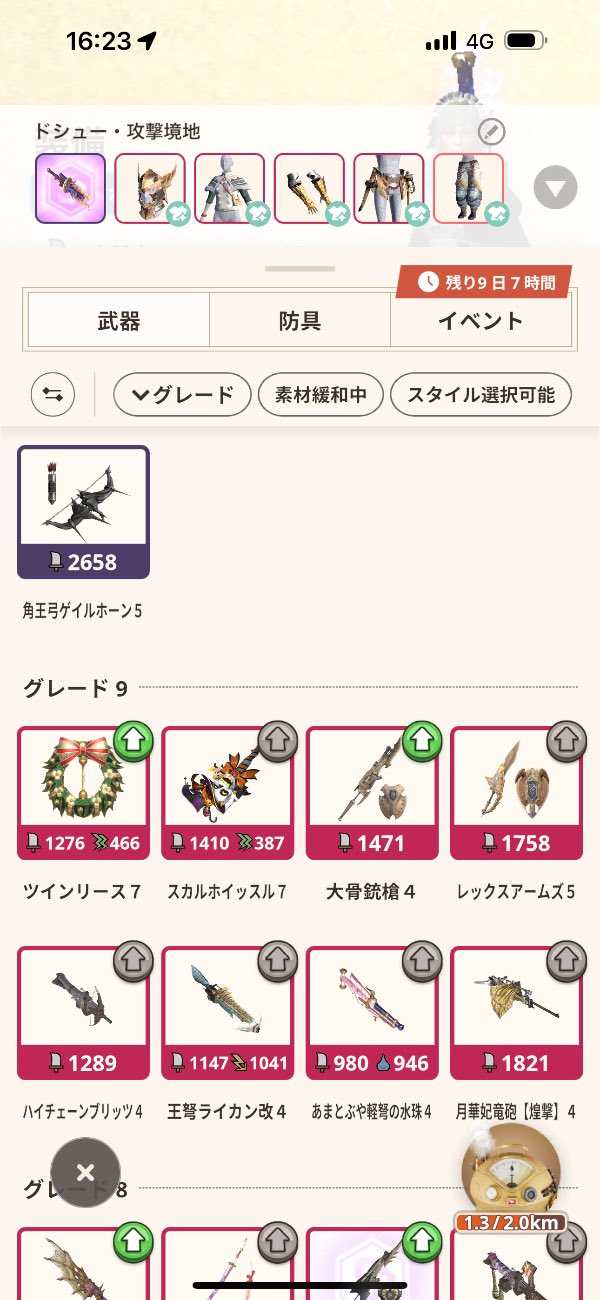Image resolution: width=600 pixels, height=1300 pixels.
Task: Choose the 大骨銃槍 4 weapon
Action: [371, 793]
